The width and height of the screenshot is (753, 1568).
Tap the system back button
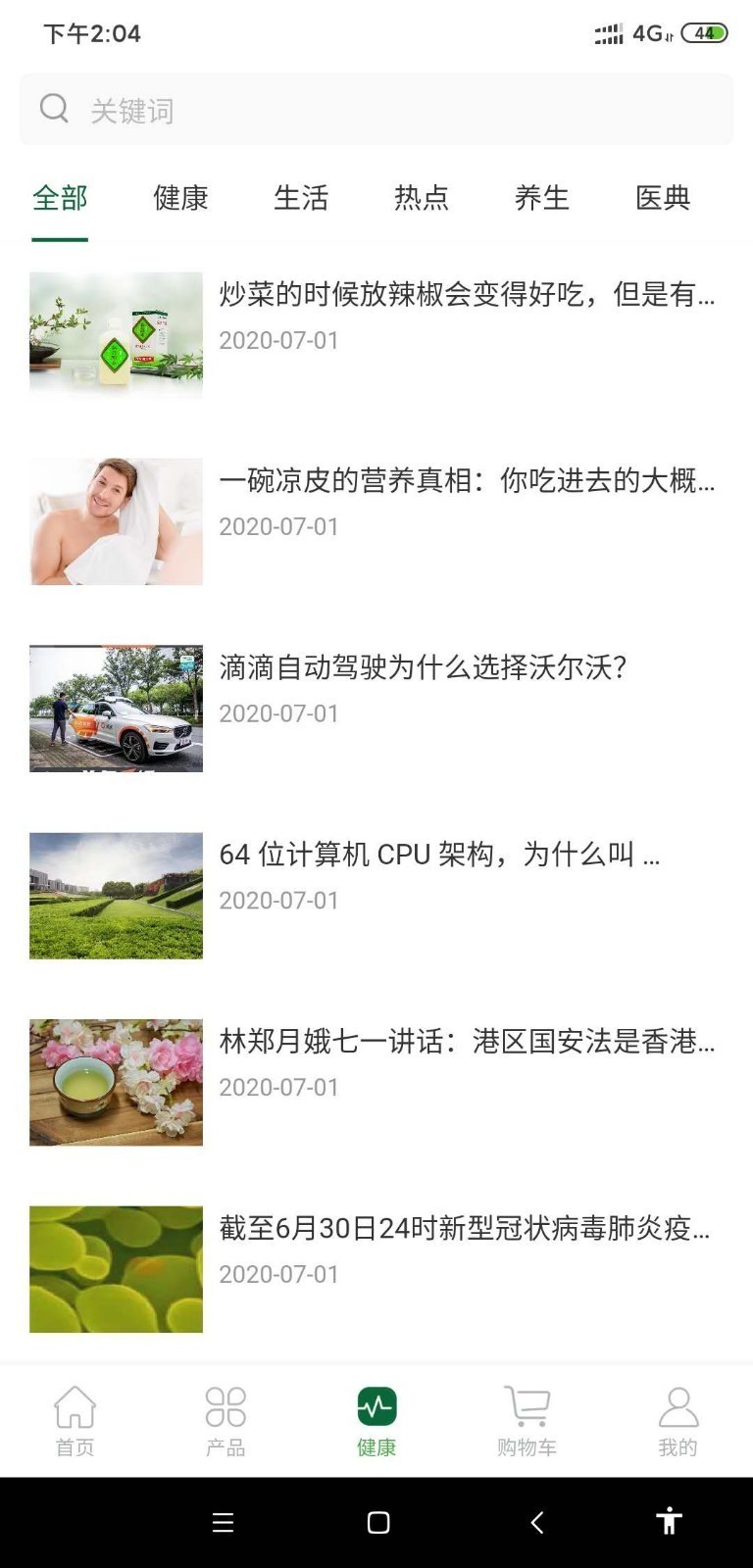pyautogui.click(x=536, y=1522)
